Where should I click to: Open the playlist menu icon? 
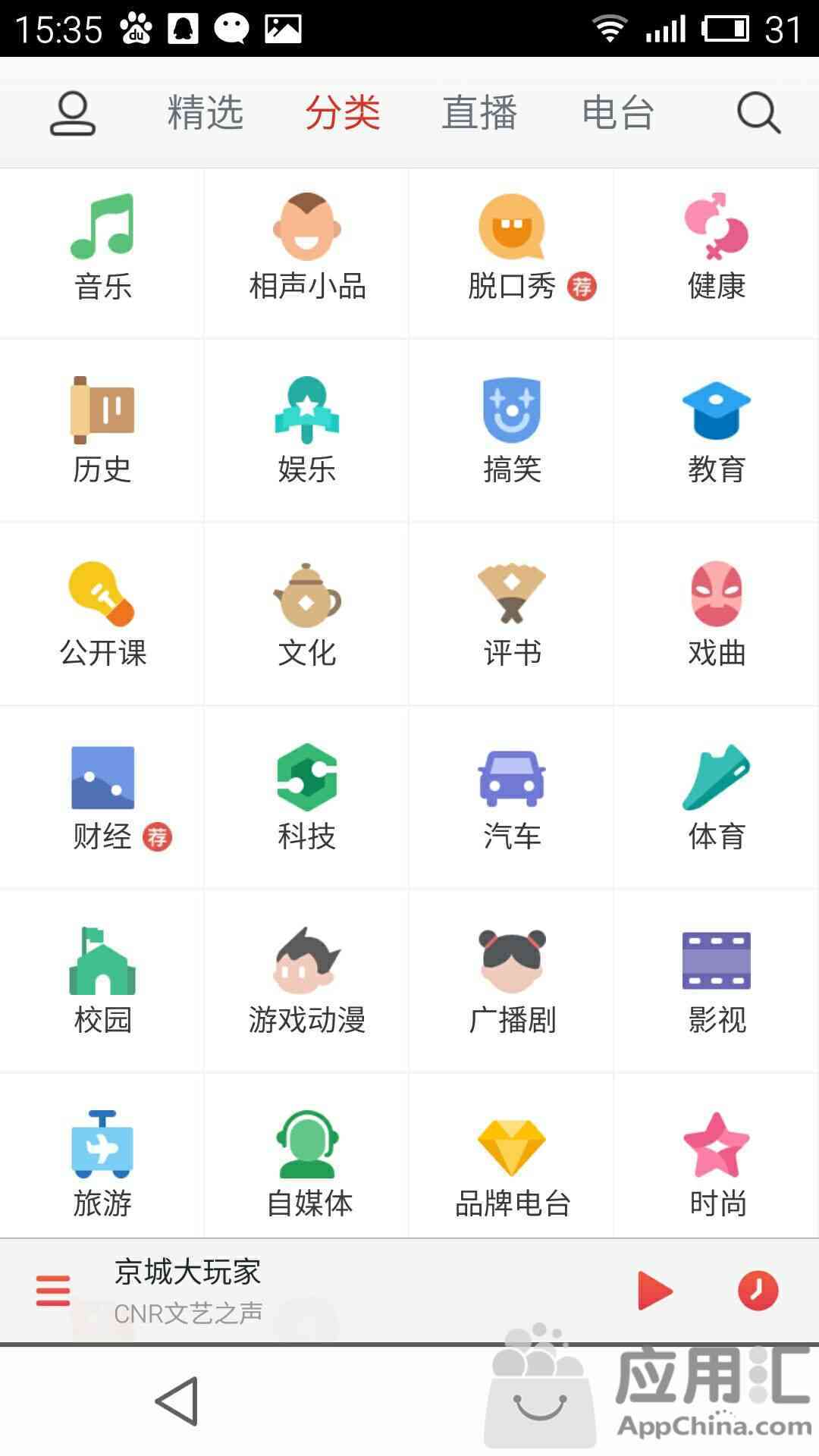tap(53, 1291)
